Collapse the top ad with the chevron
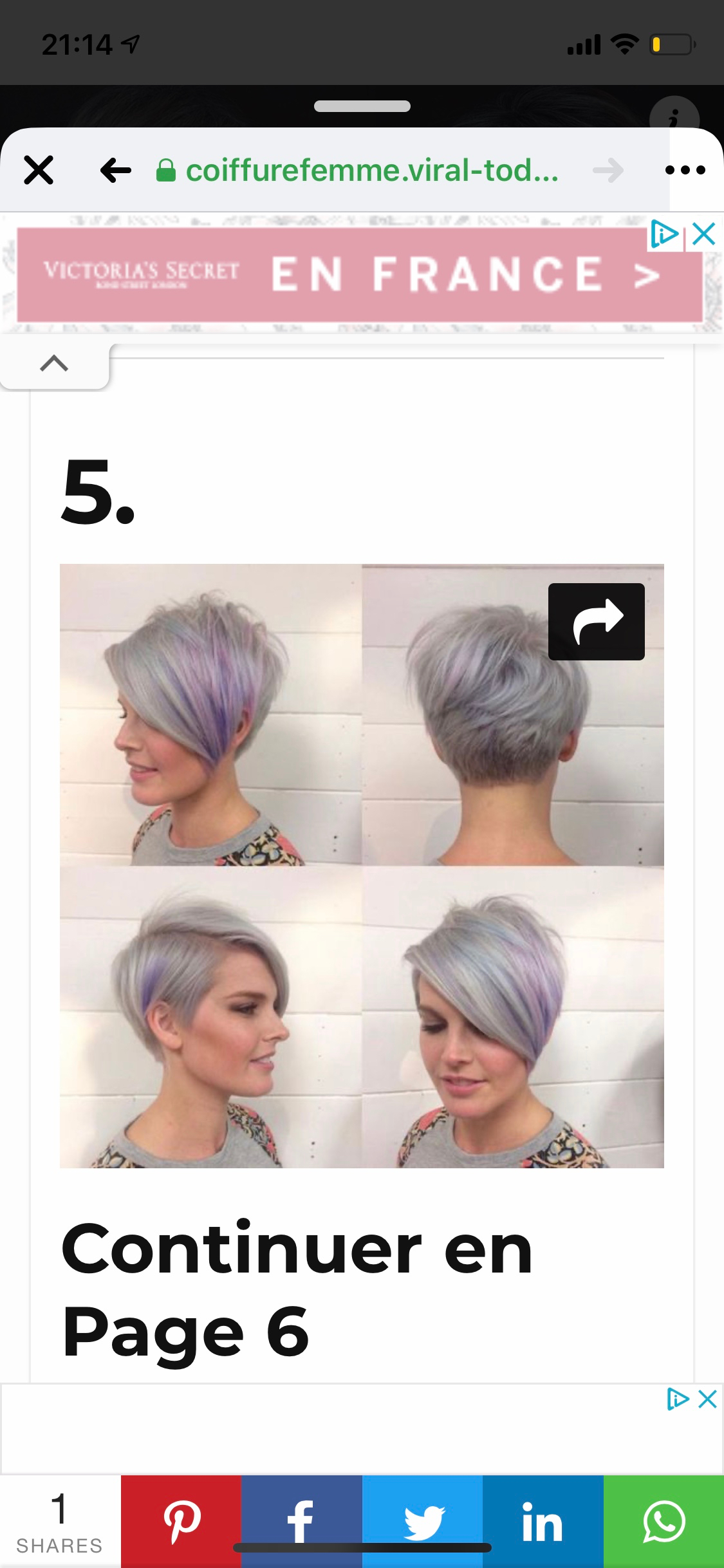 pos(54,364)
